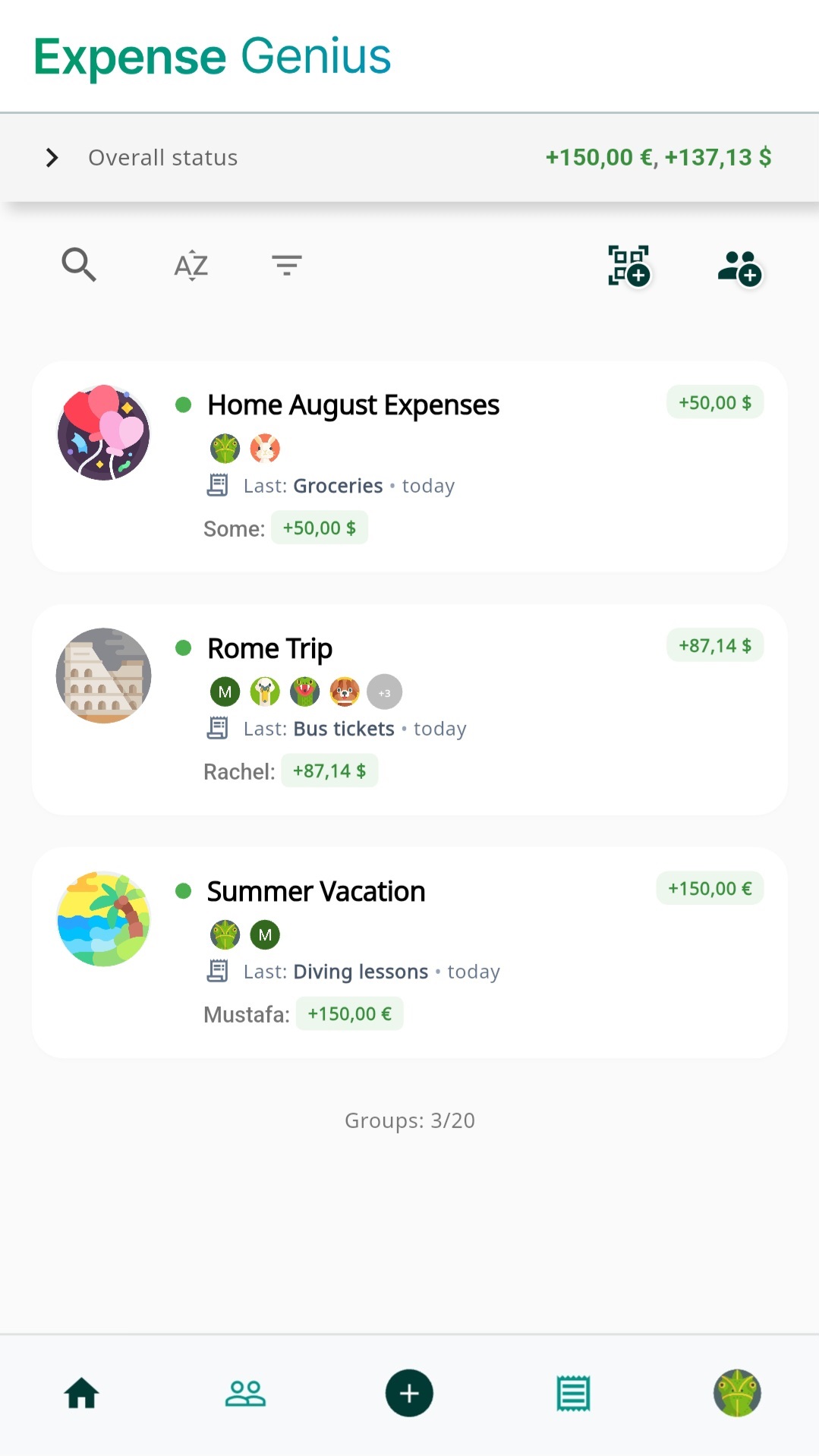Switch to profile via chameleon avatar tab
The width and height of the screenshot is (819, 1456).
click(x=737, y=1392)
